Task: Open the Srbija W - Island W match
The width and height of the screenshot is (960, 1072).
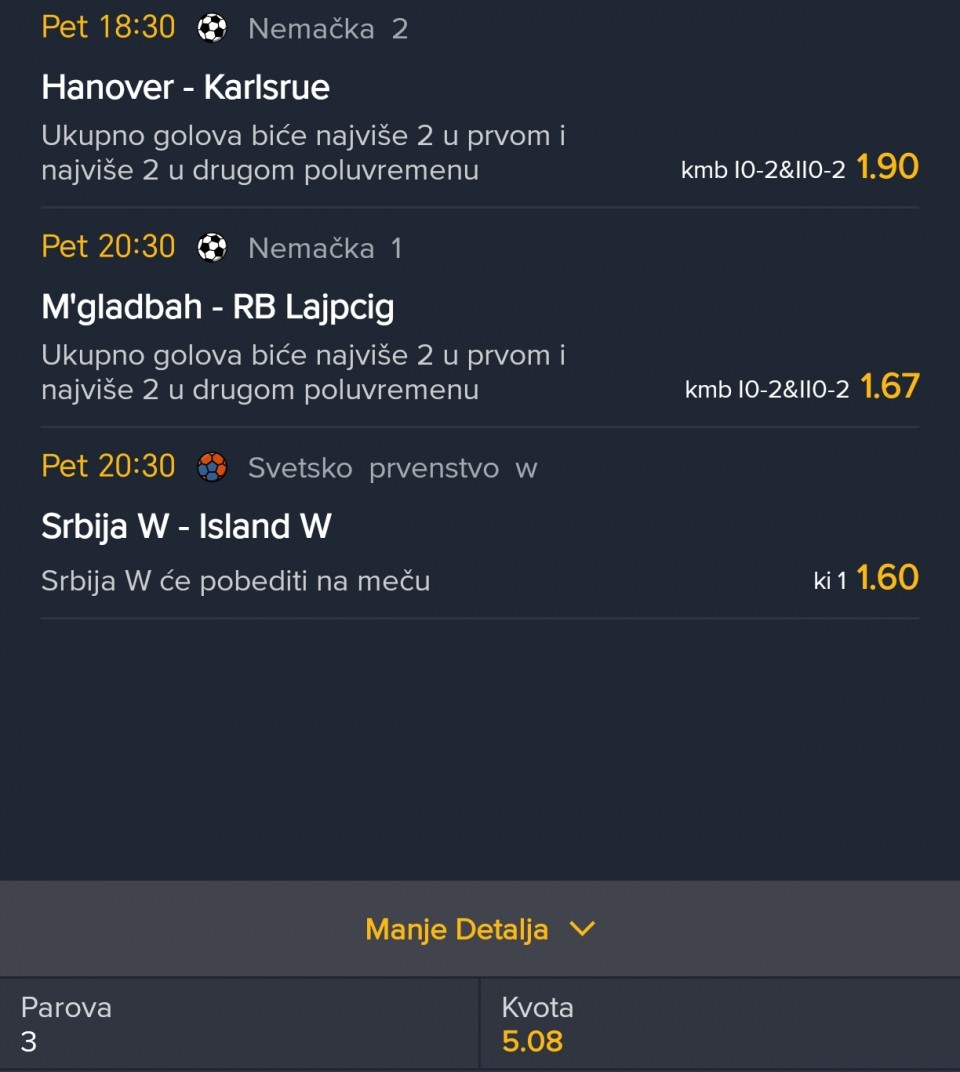Action: [186, 526]
